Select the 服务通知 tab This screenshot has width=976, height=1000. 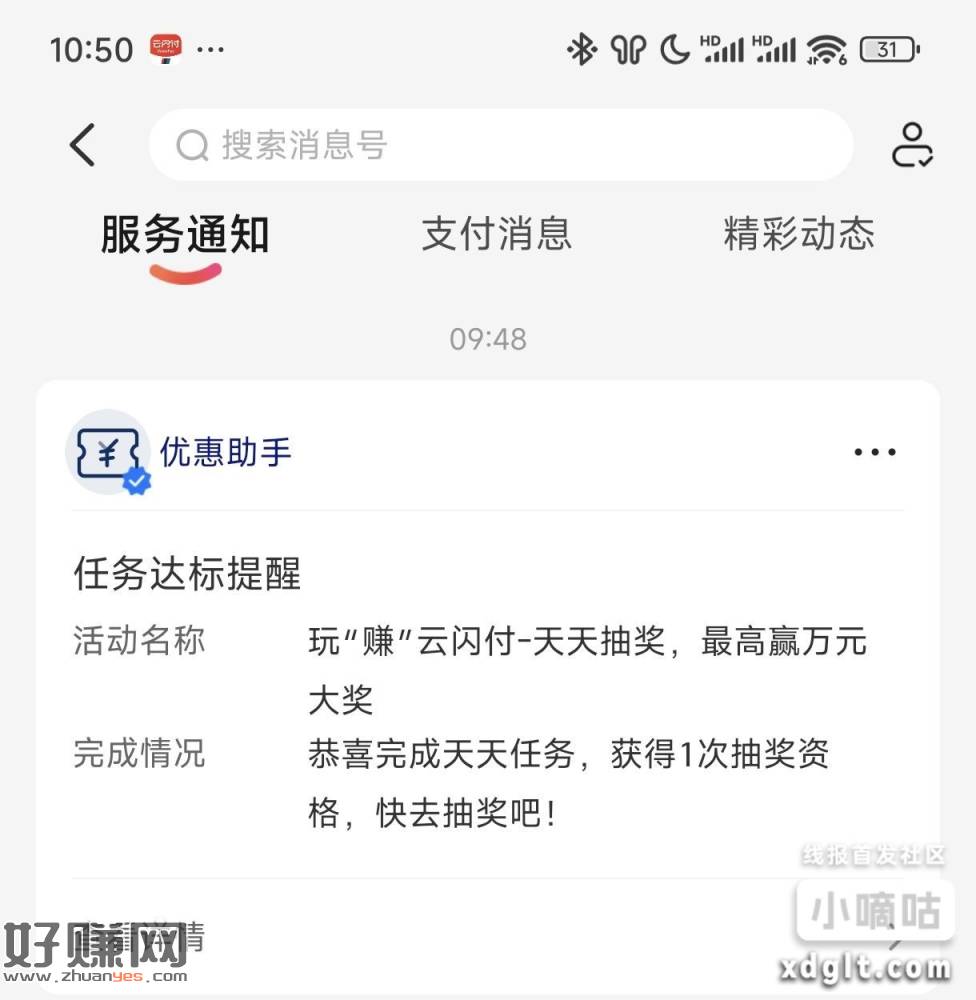click(x=185, y=236)
